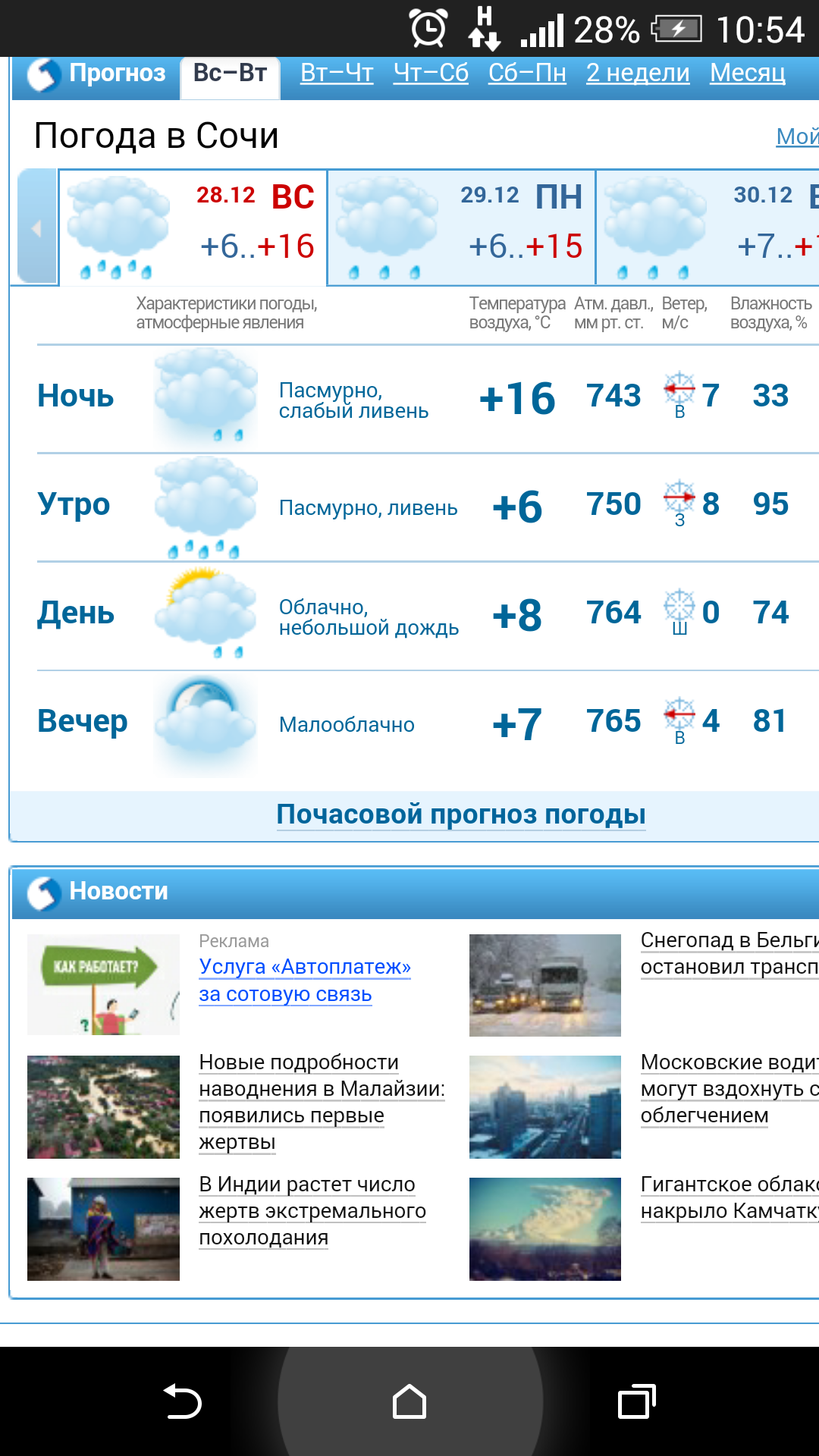Open the Чт–Сб forecast tab
The image size is (819, 1456).
pyautogui.click(x=431, y=73)
